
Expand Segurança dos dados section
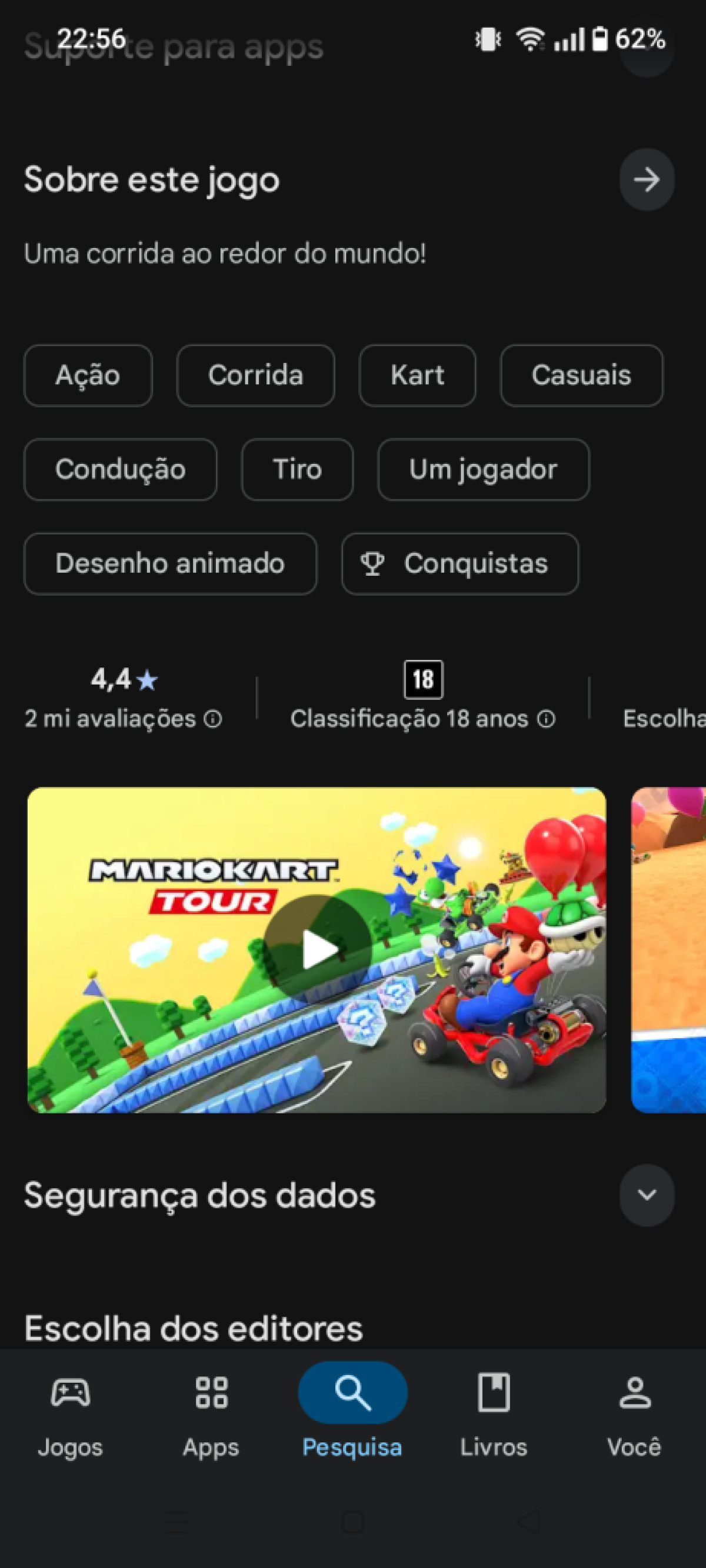647,1195
